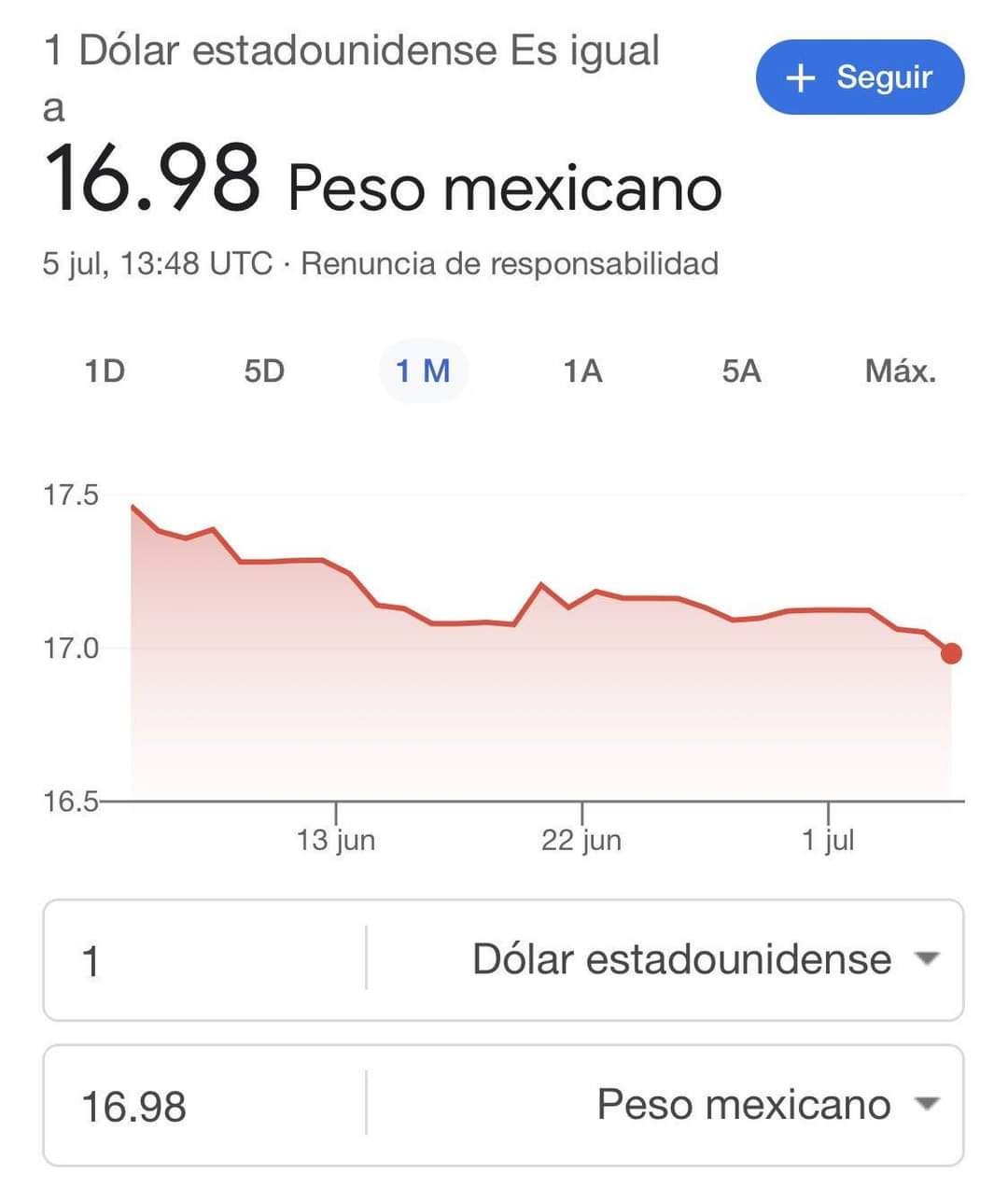Edit the dollar amount field
1008x1187 pixels.
click(205, 960)
